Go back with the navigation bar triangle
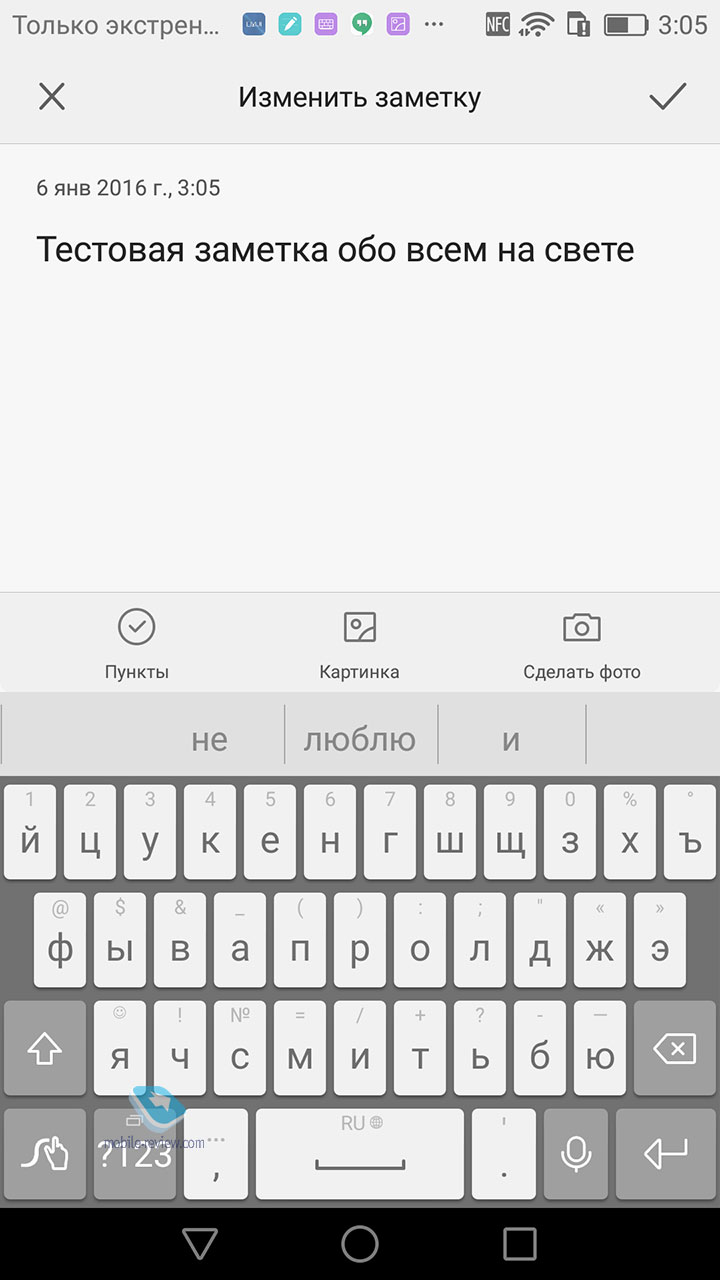This screenshot has width=720, height=1280. (200, 1244)
